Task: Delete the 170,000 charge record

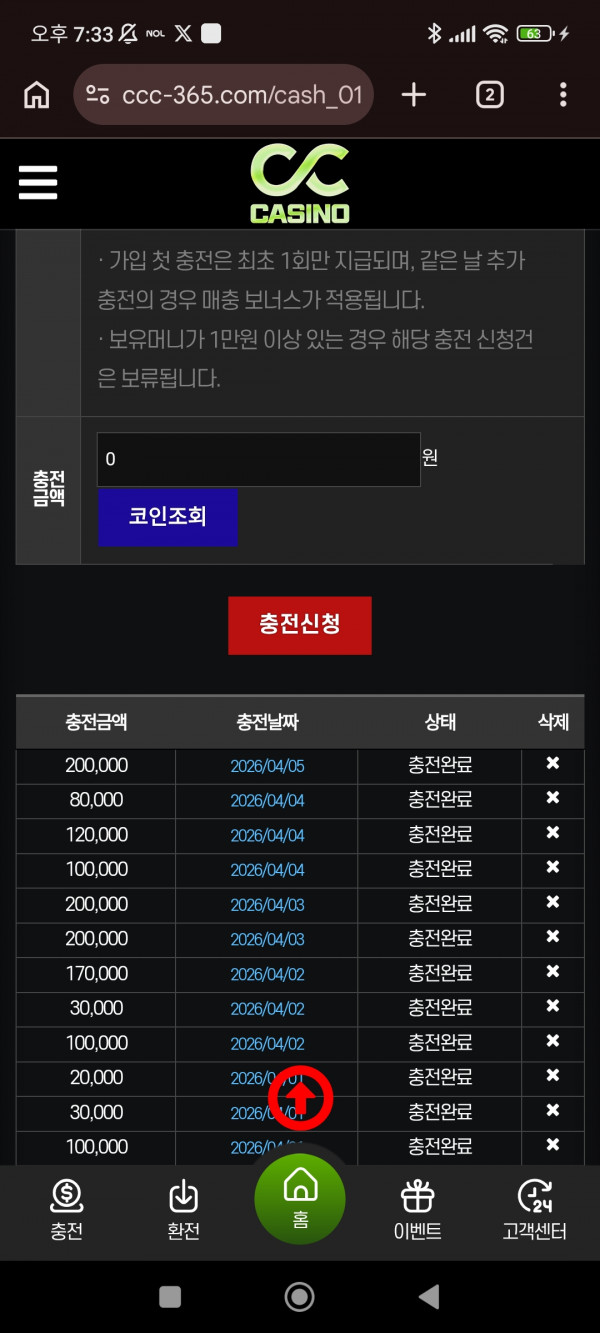Action: (552, 972)
